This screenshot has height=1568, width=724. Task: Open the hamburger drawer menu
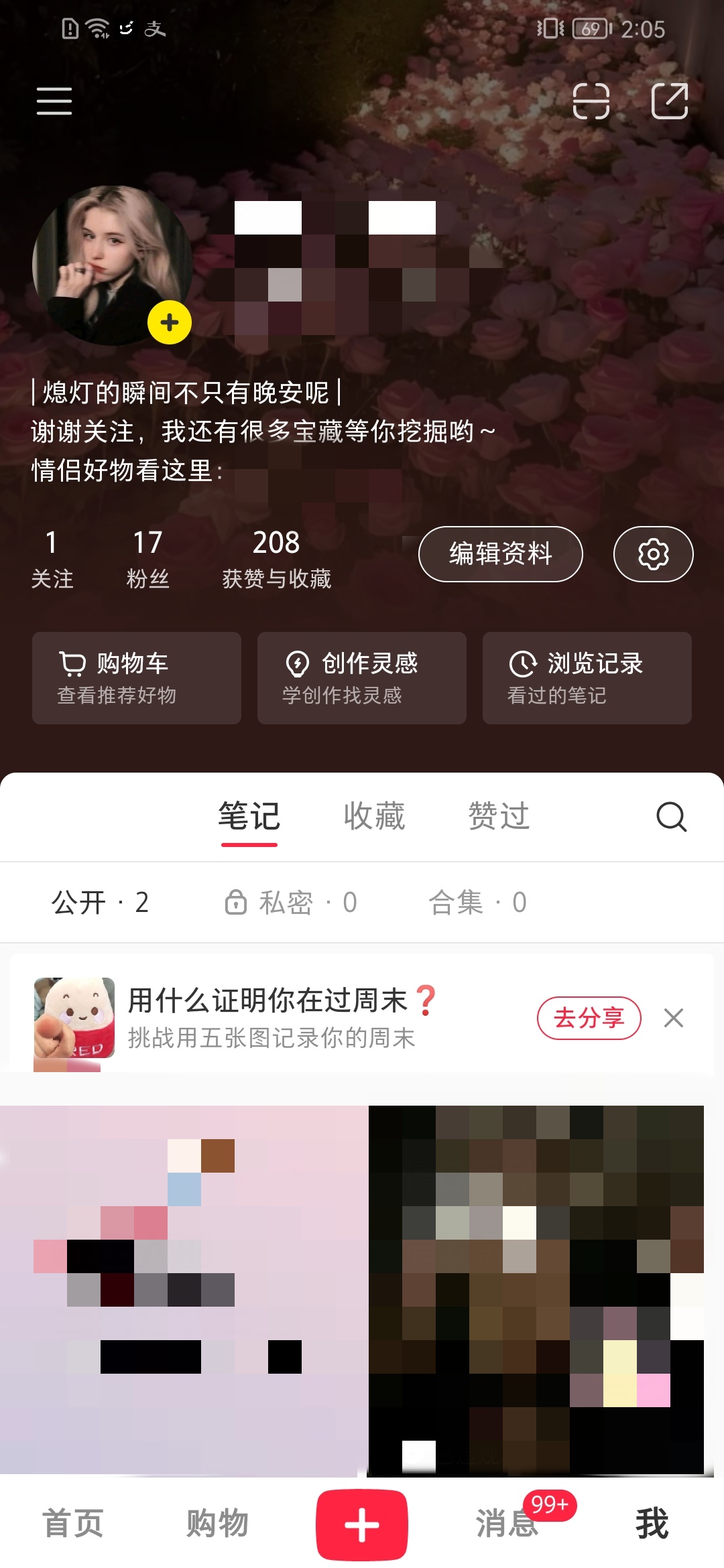54,101
